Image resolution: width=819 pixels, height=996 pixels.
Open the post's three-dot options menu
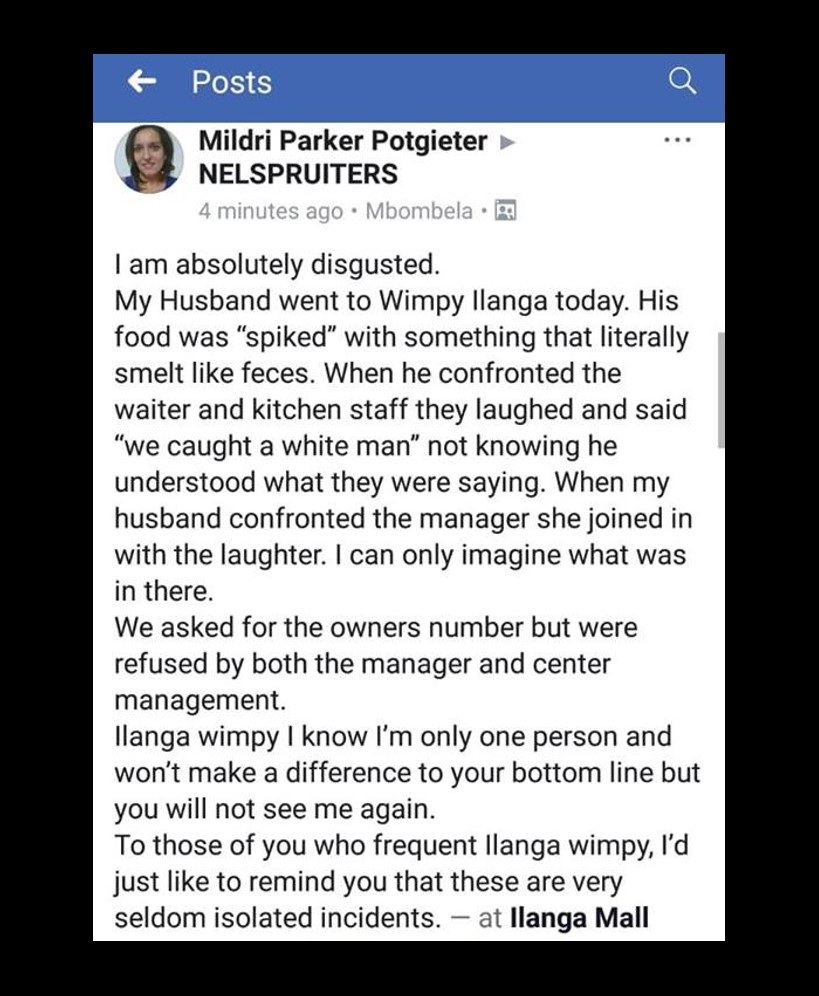tap(677, 141)
